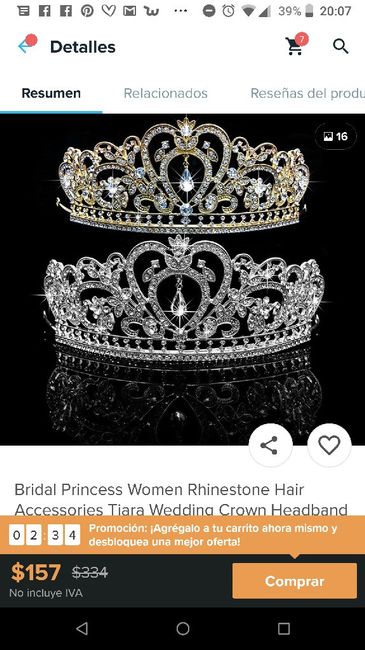Go back using the top-left arrow
365x650 pixels.
25,46
